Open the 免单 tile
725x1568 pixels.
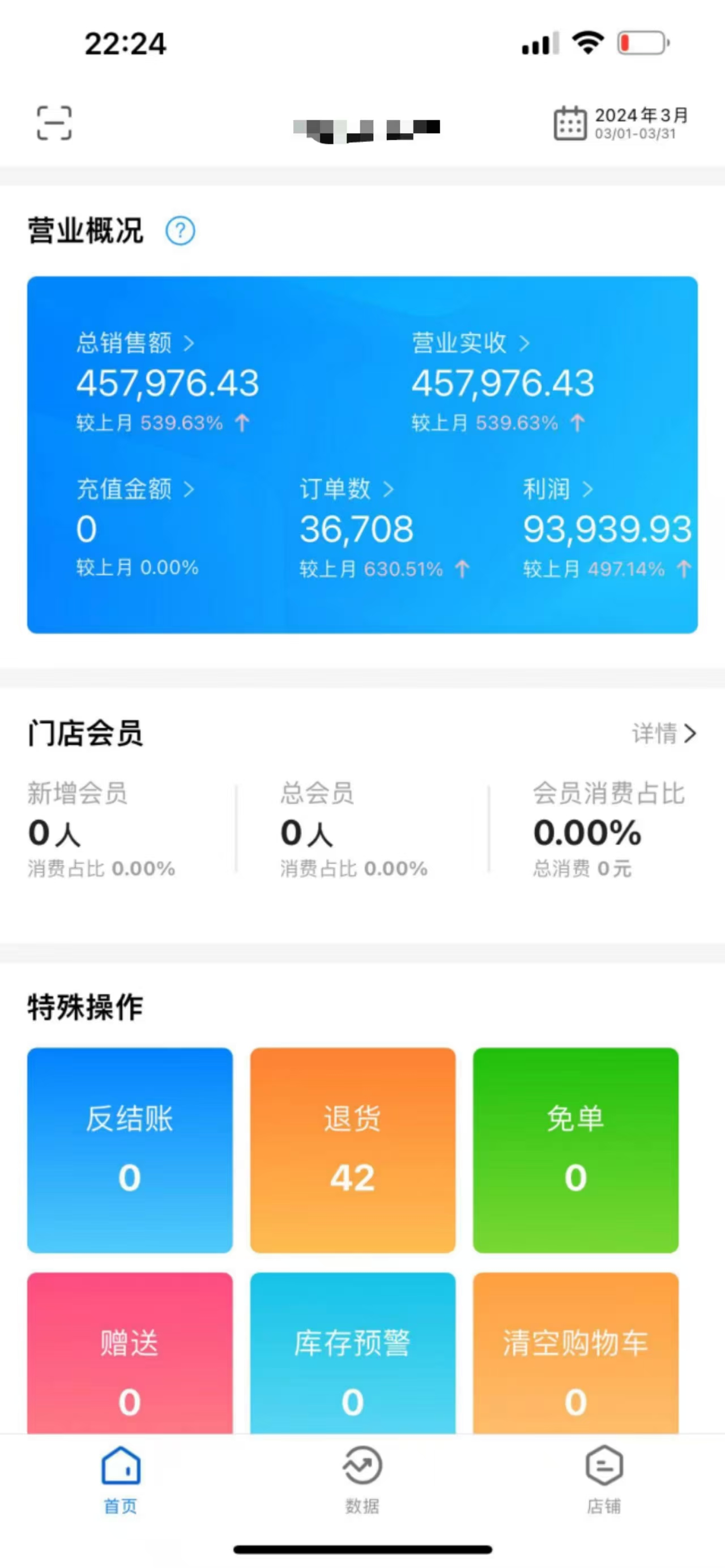coord(575,1150)
